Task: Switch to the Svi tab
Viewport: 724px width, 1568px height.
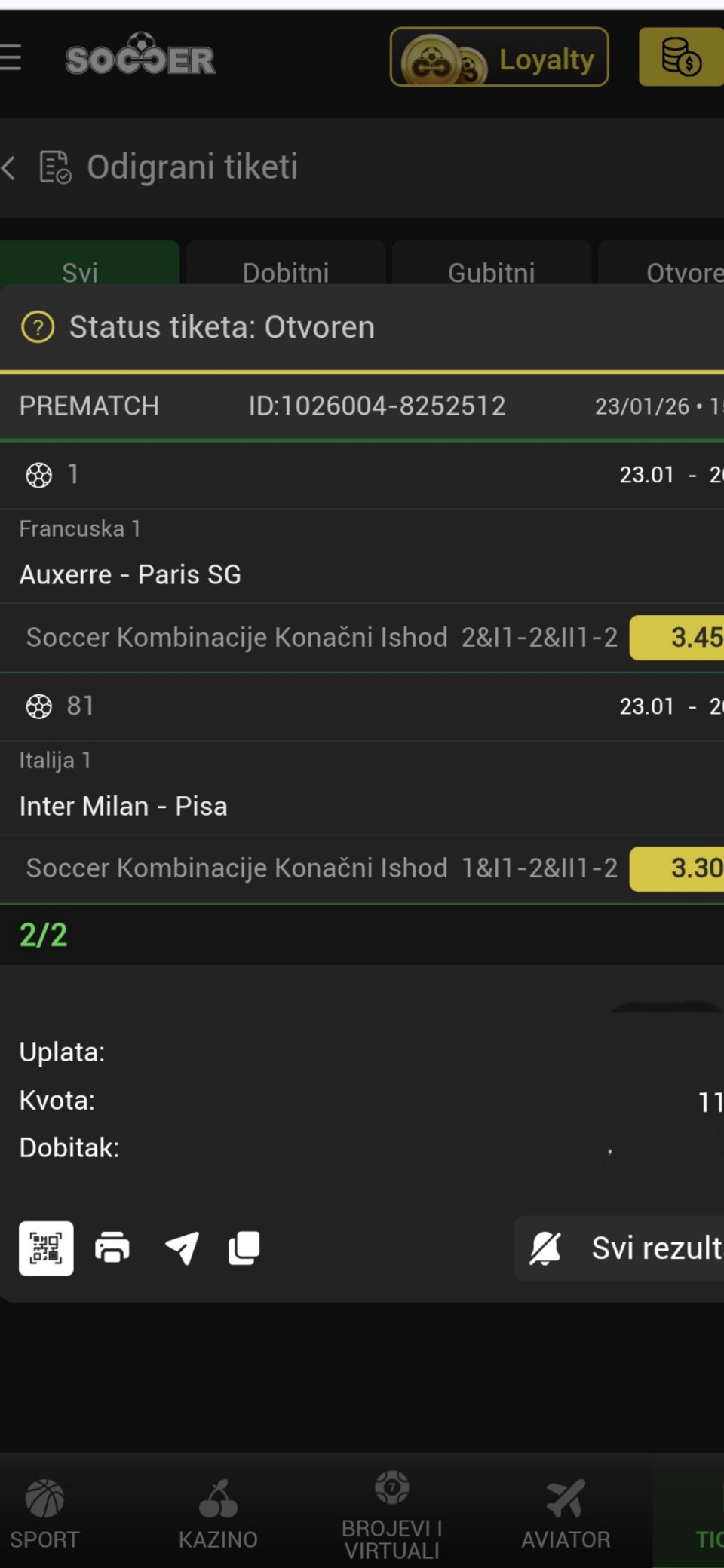Action: click(81, 271)
